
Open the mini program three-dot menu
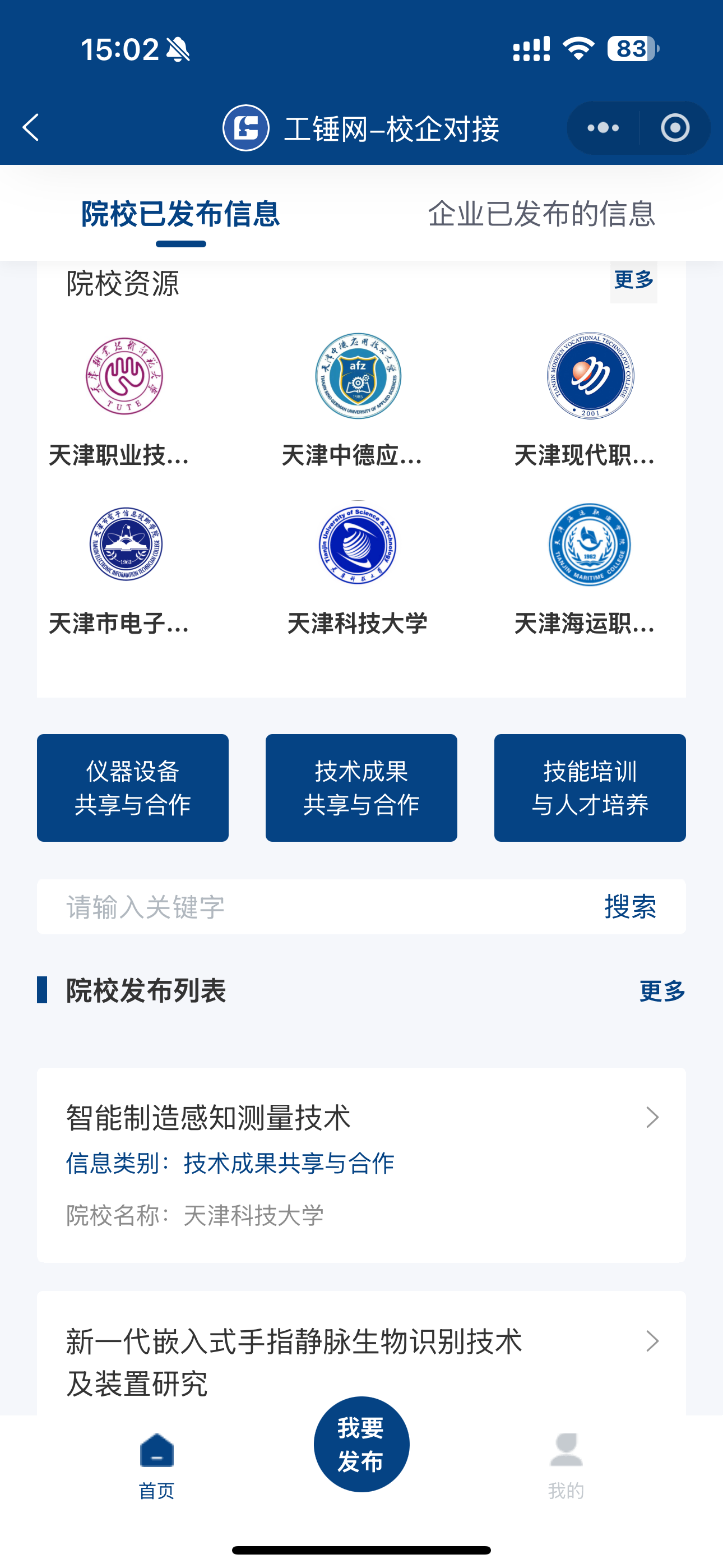tap(603, 128)
